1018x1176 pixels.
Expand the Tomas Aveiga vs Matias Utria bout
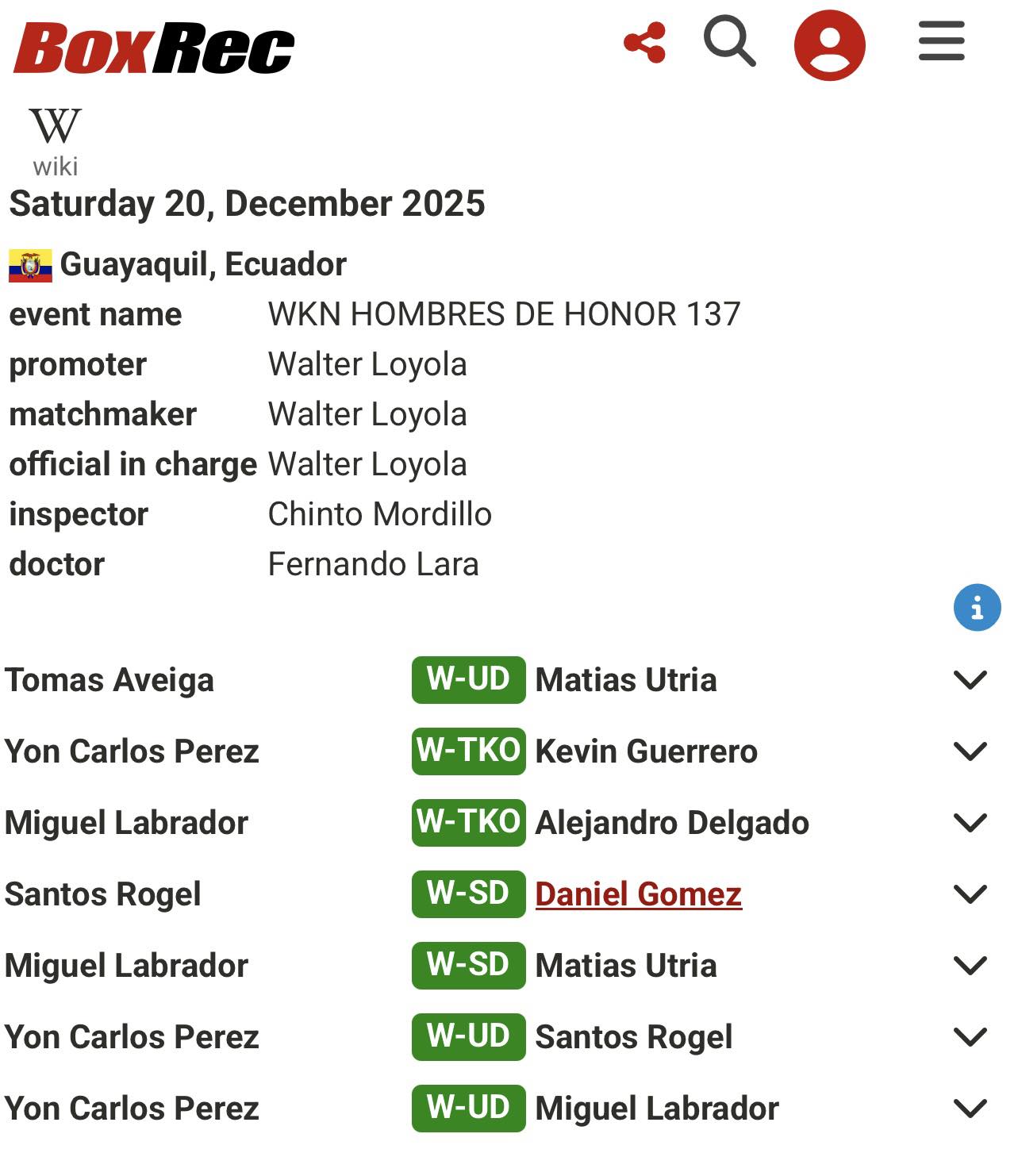pyautogui.click(x=970, y=680)
